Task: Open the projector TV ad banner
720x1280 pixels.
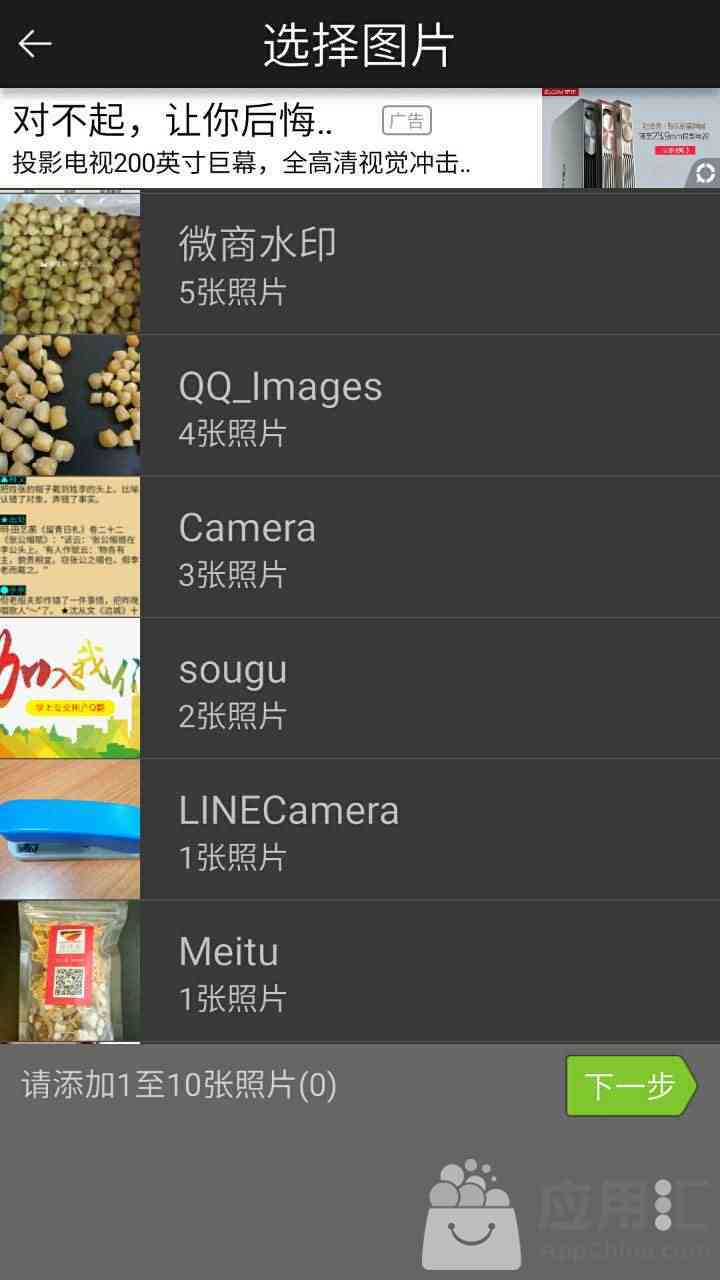Action: [270, 139]
